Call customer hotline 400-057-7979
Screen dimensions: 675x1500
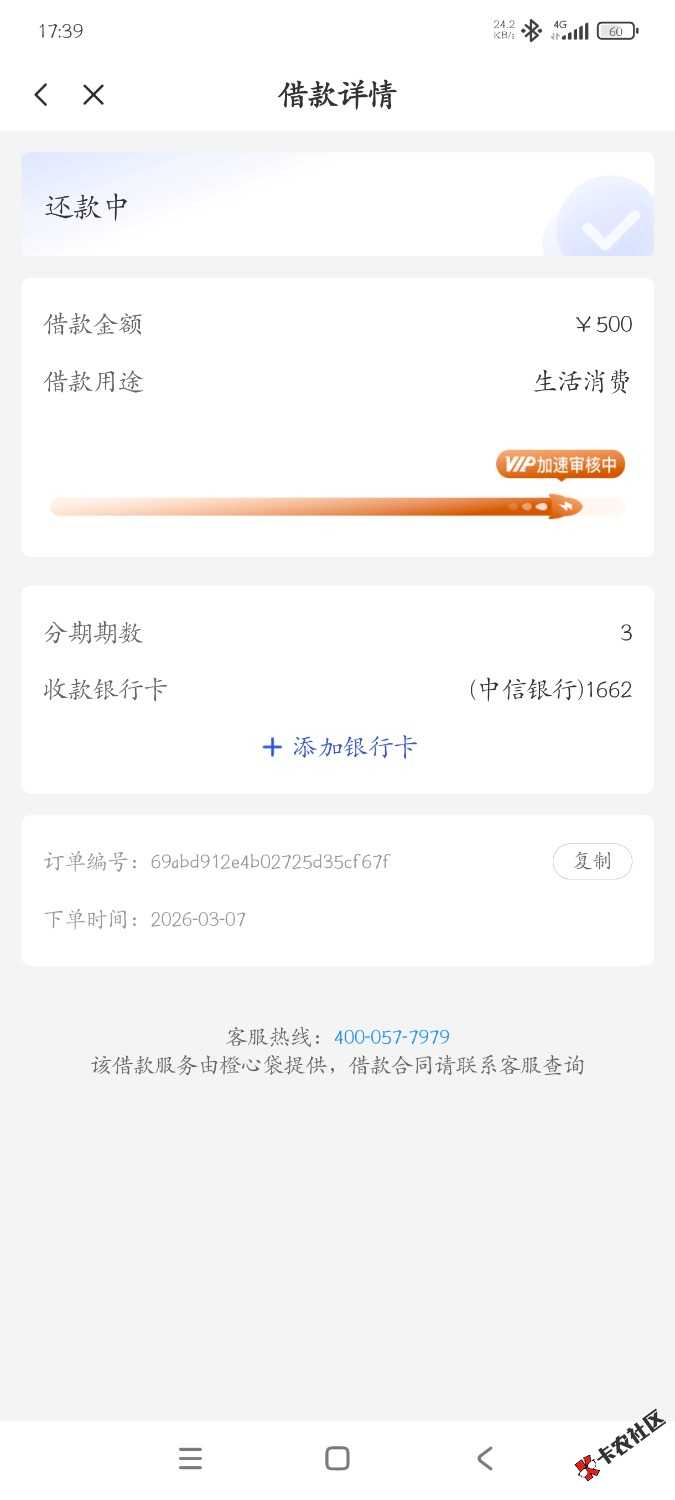point(391,1037)
